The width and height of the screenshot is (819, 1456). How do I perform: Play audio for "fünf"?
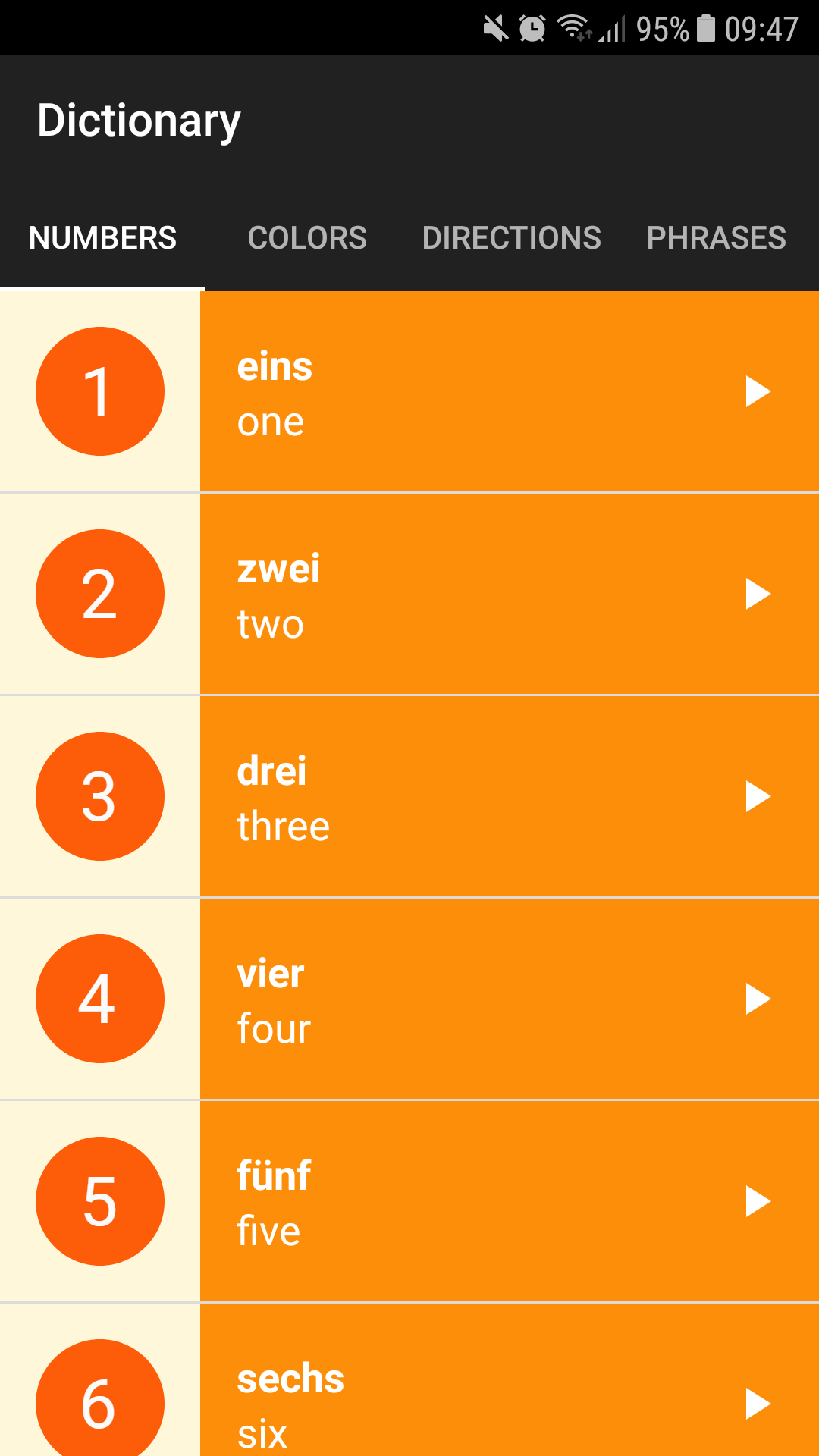(x=757, y=1202)
